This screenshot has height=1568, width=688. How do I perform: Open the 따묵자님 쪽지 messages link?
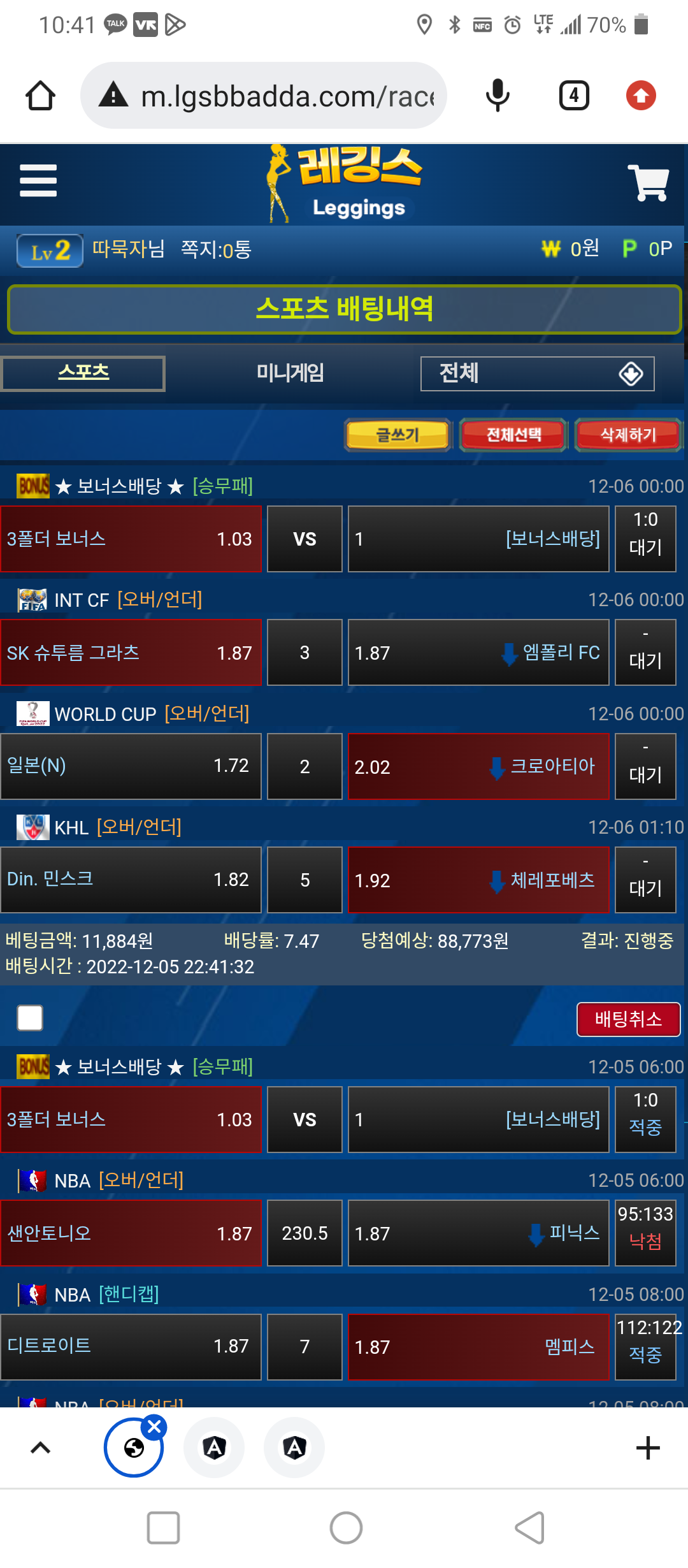[216, 249]
